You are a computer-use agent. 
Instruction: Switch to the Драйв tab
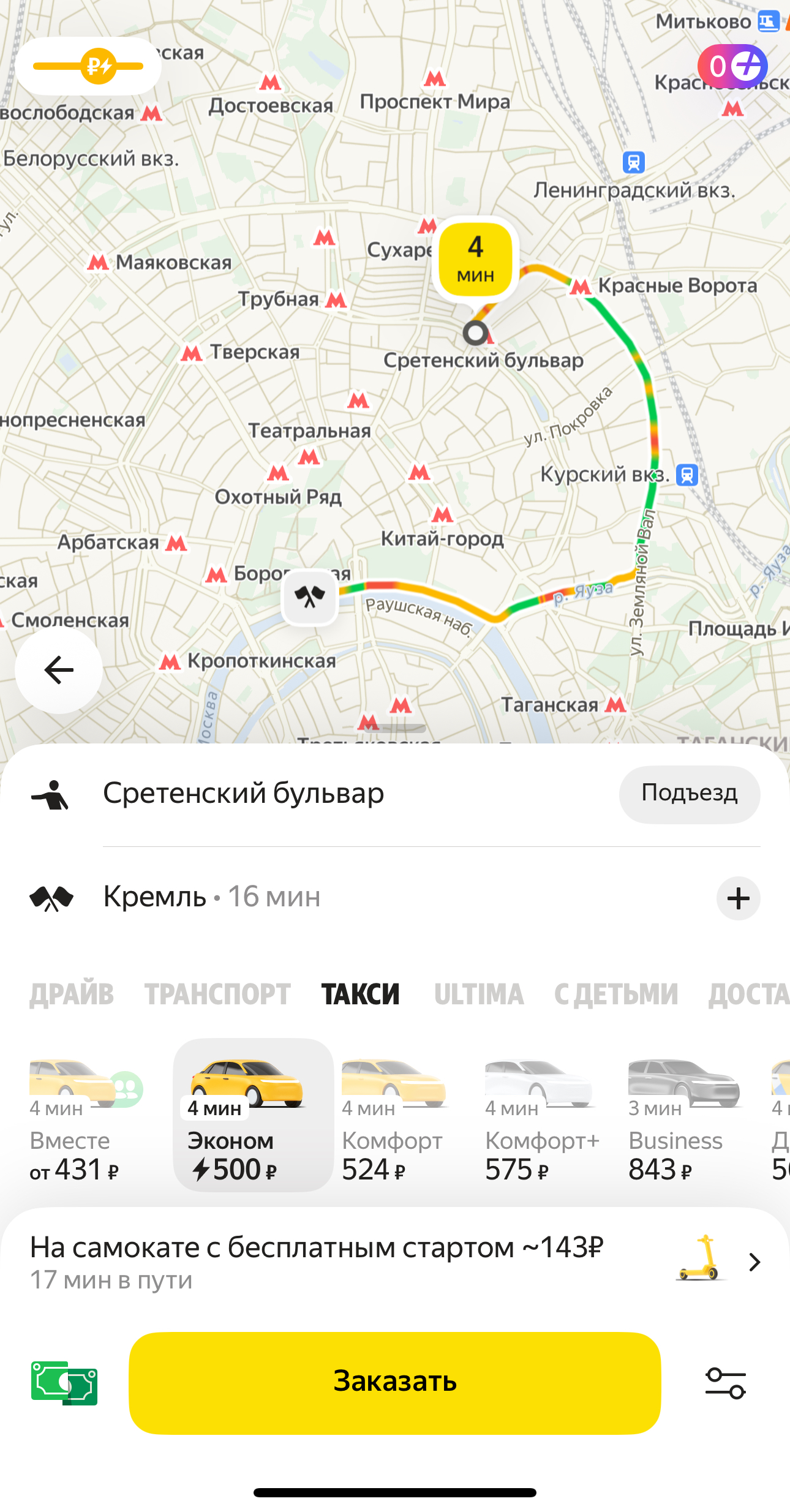(x=72, y=994)
